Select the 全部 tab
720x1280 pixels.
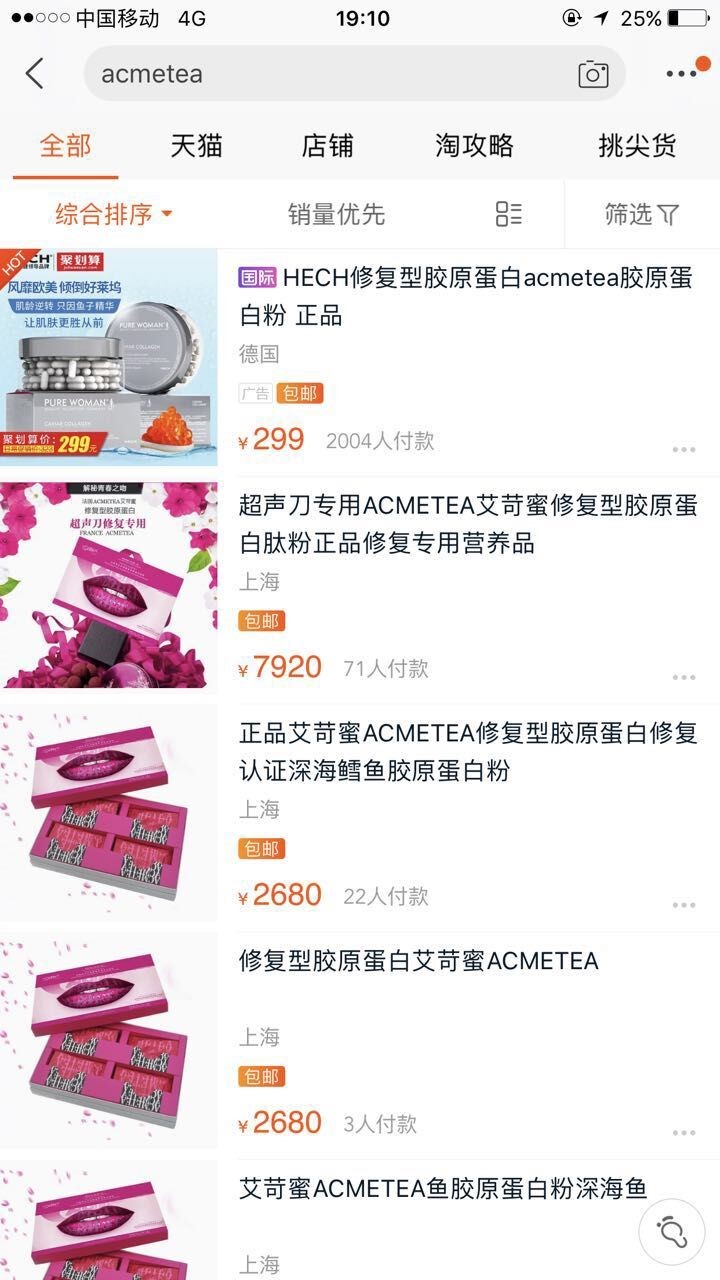(65, 146)
